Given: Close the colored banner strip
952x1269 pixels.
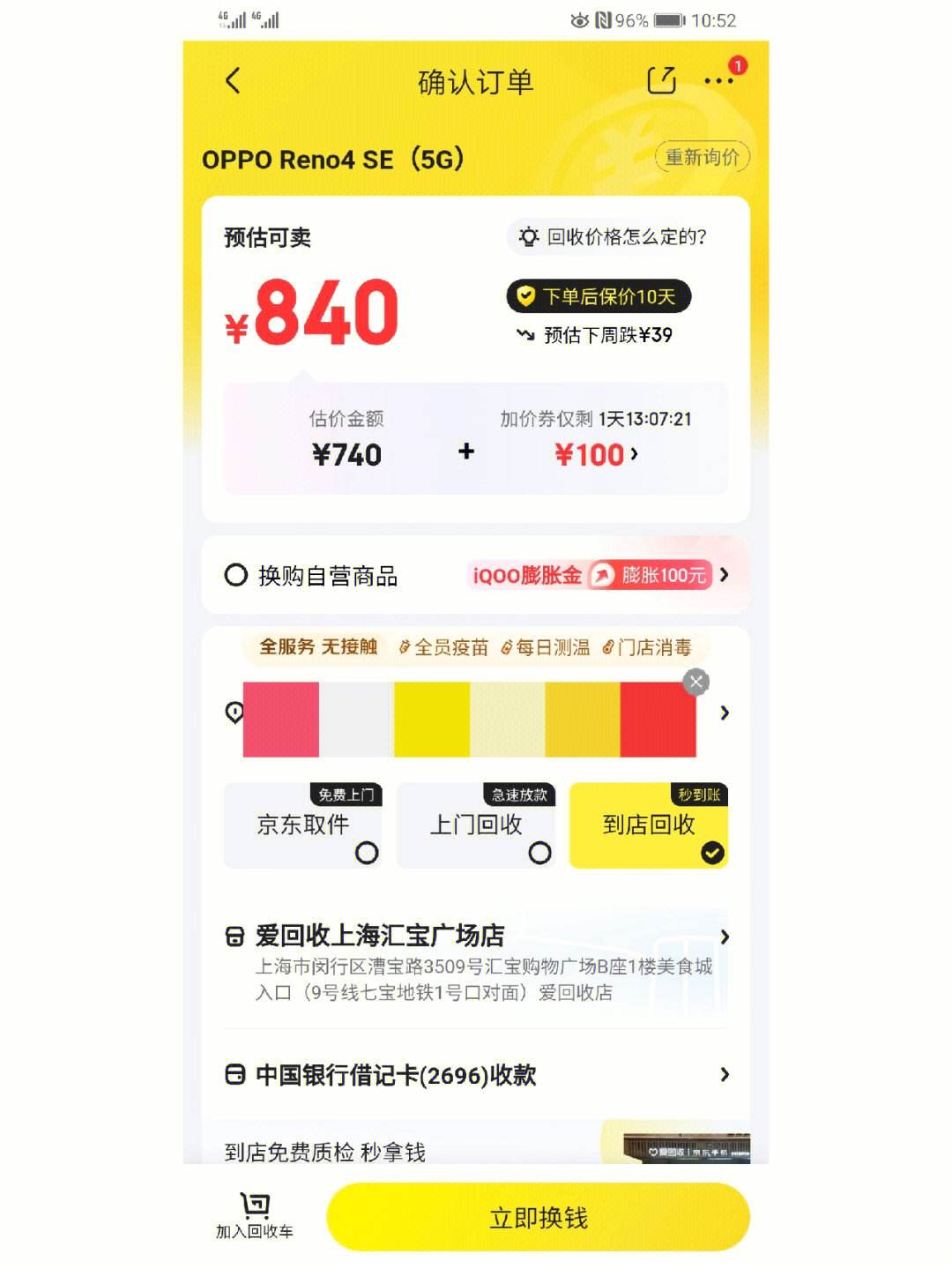Looking at the screenshot, I should click(x=696, y=682).
